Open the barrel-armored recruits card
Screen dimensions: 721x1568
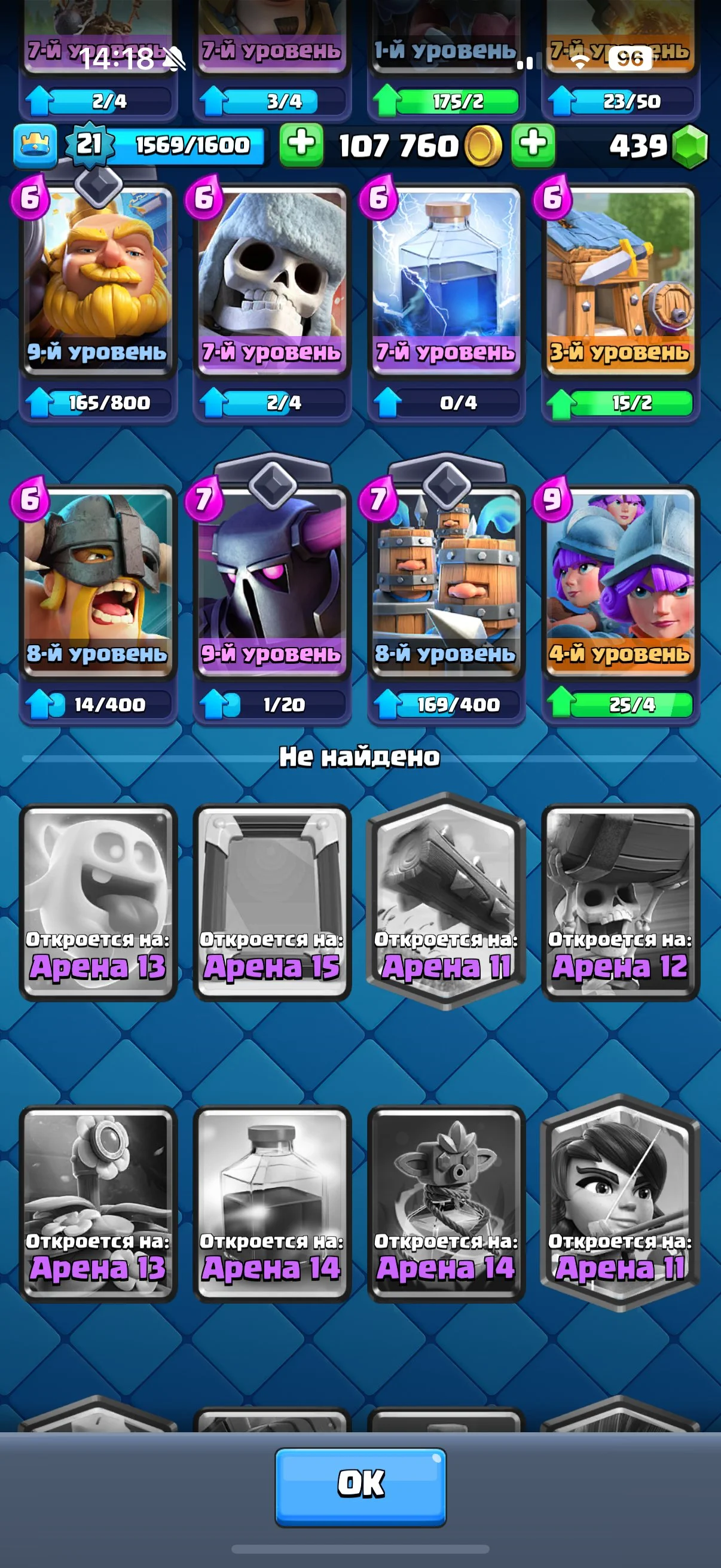446,581
